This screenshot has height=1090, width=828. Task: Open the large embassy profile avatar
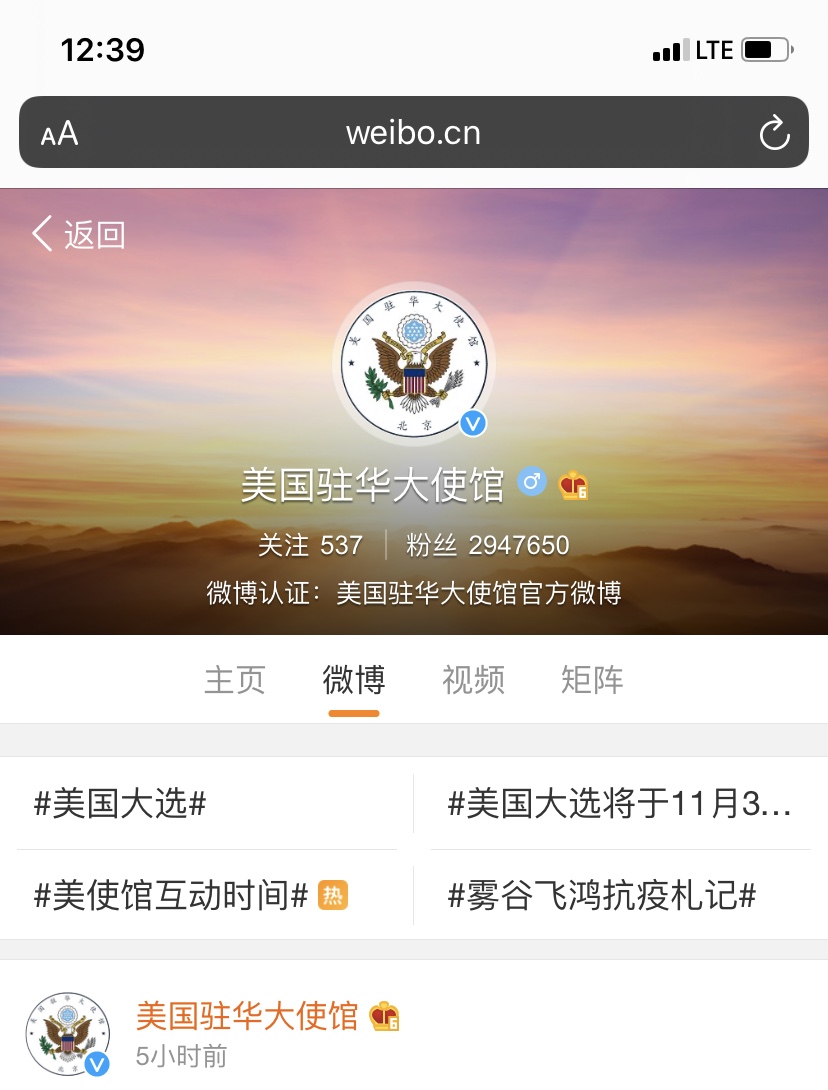click(413, 364)
